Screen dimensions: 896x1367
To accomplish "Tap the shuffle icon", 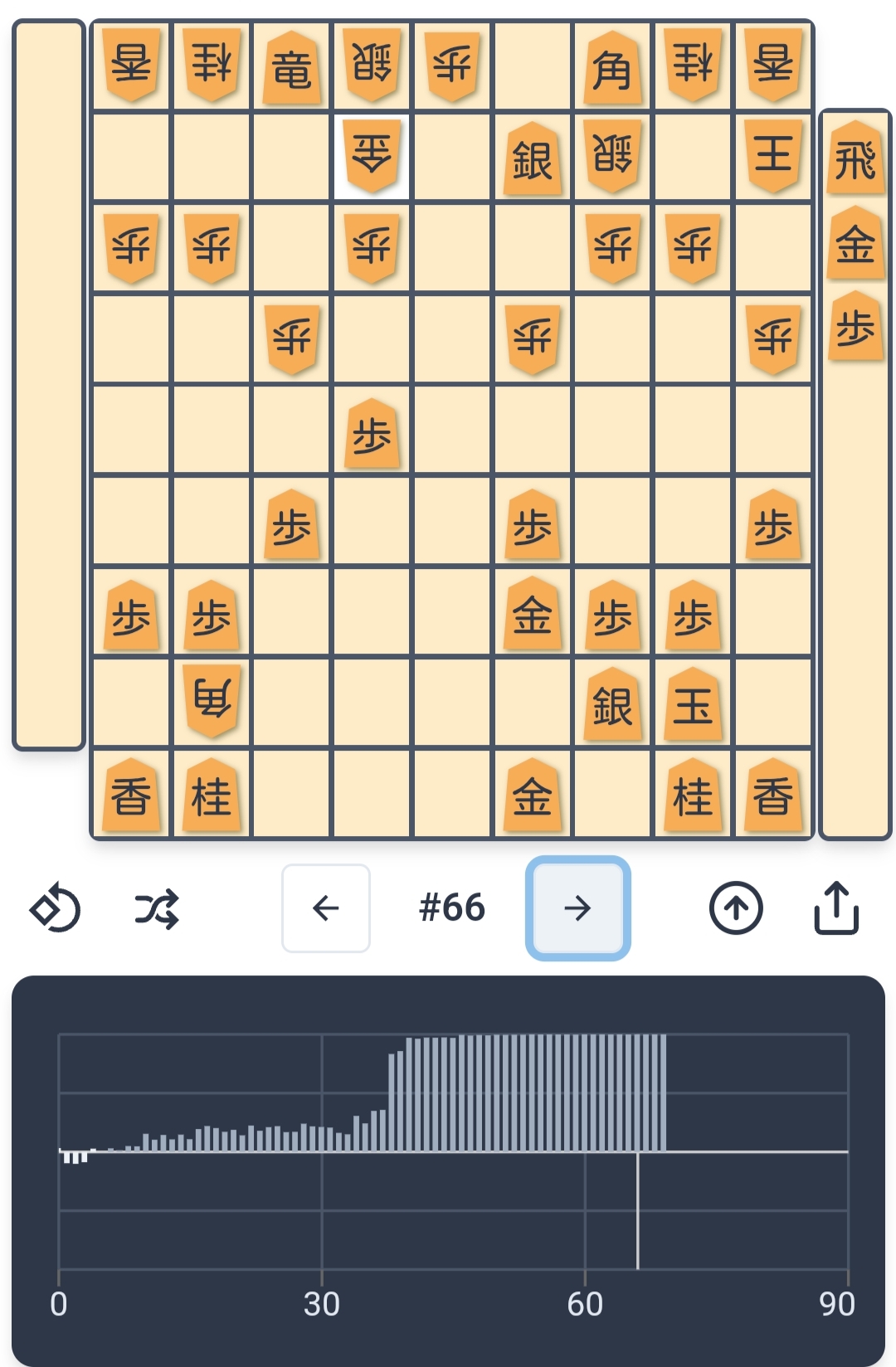I will [x=157, y=908].
